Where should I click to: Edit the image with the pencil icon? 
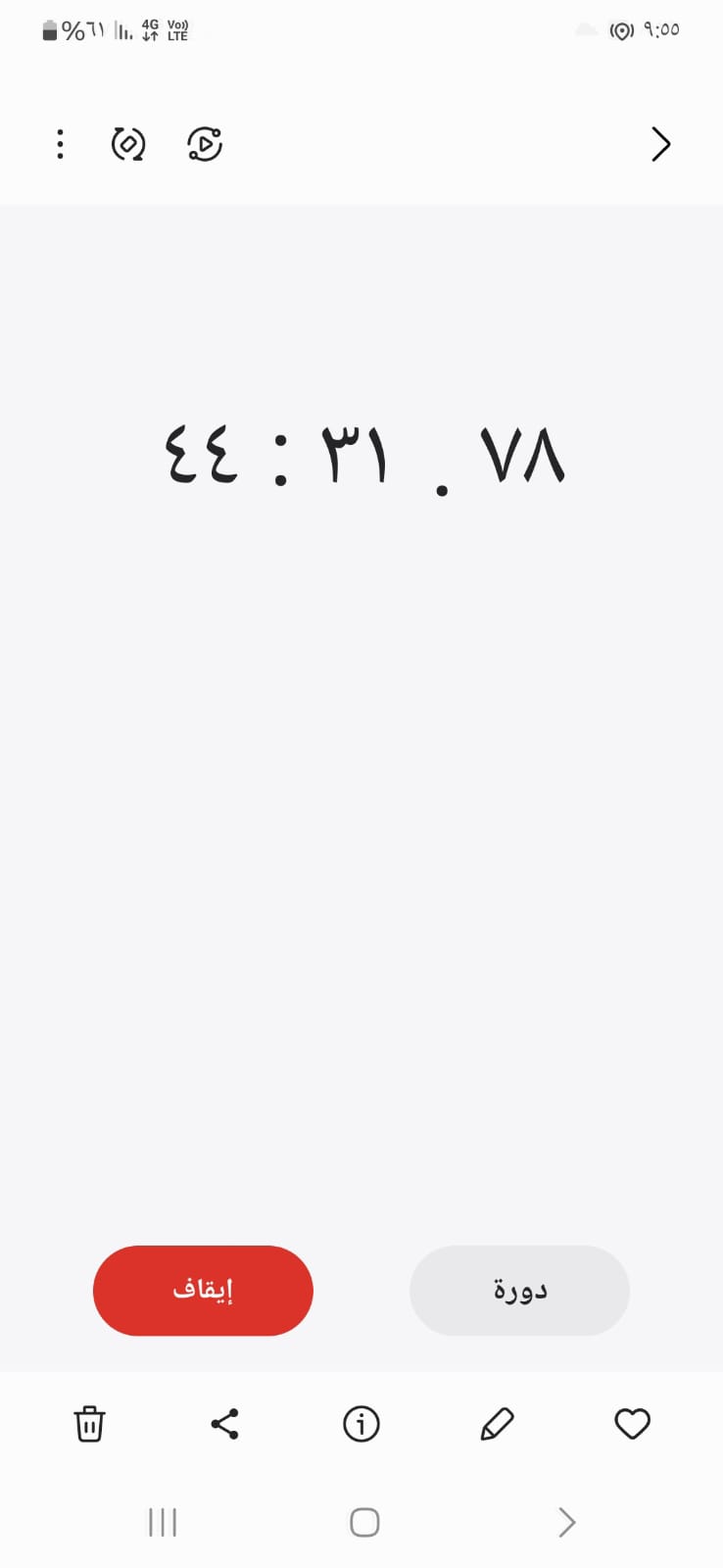pos(497,1424)
